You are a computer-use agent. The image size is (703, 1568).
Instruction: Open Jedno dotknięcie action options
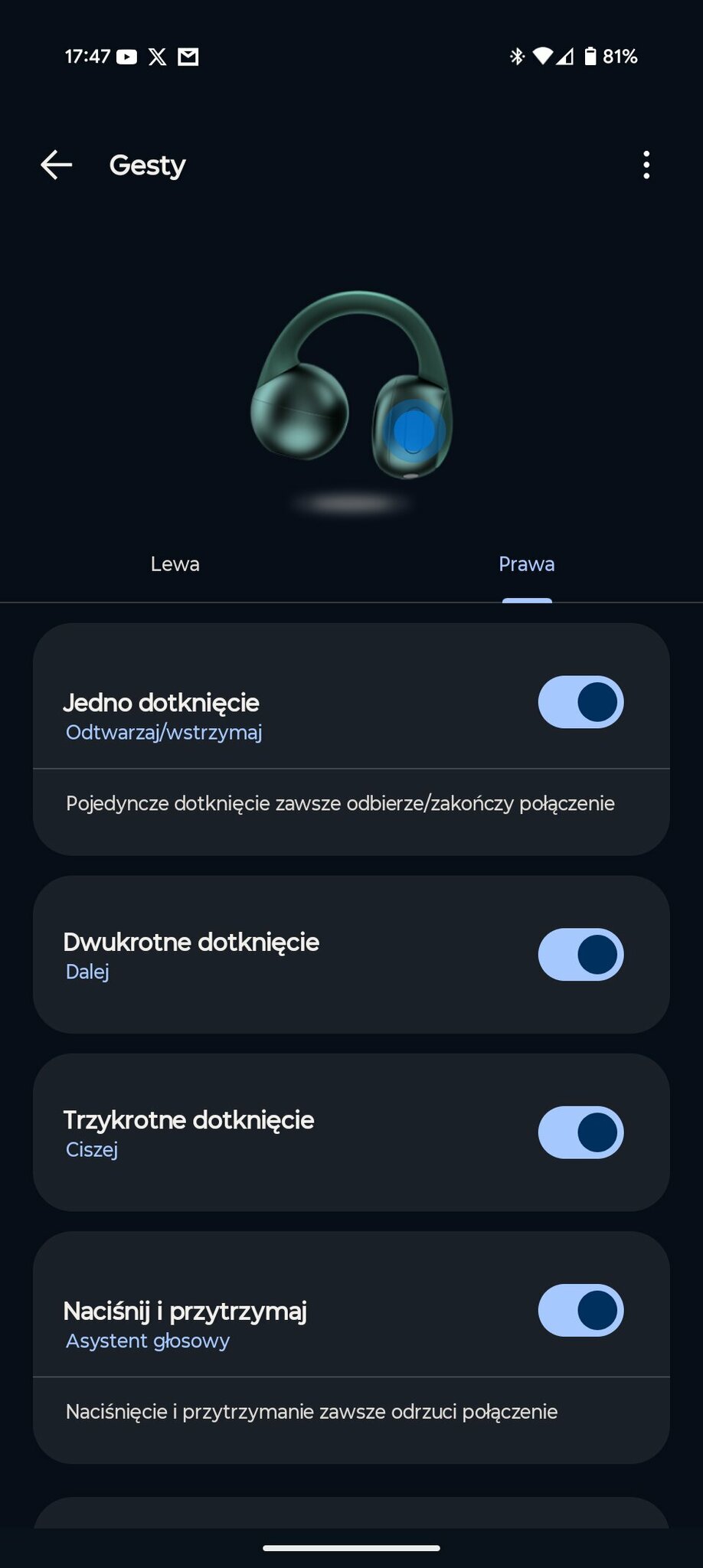(x=230, y=716)
